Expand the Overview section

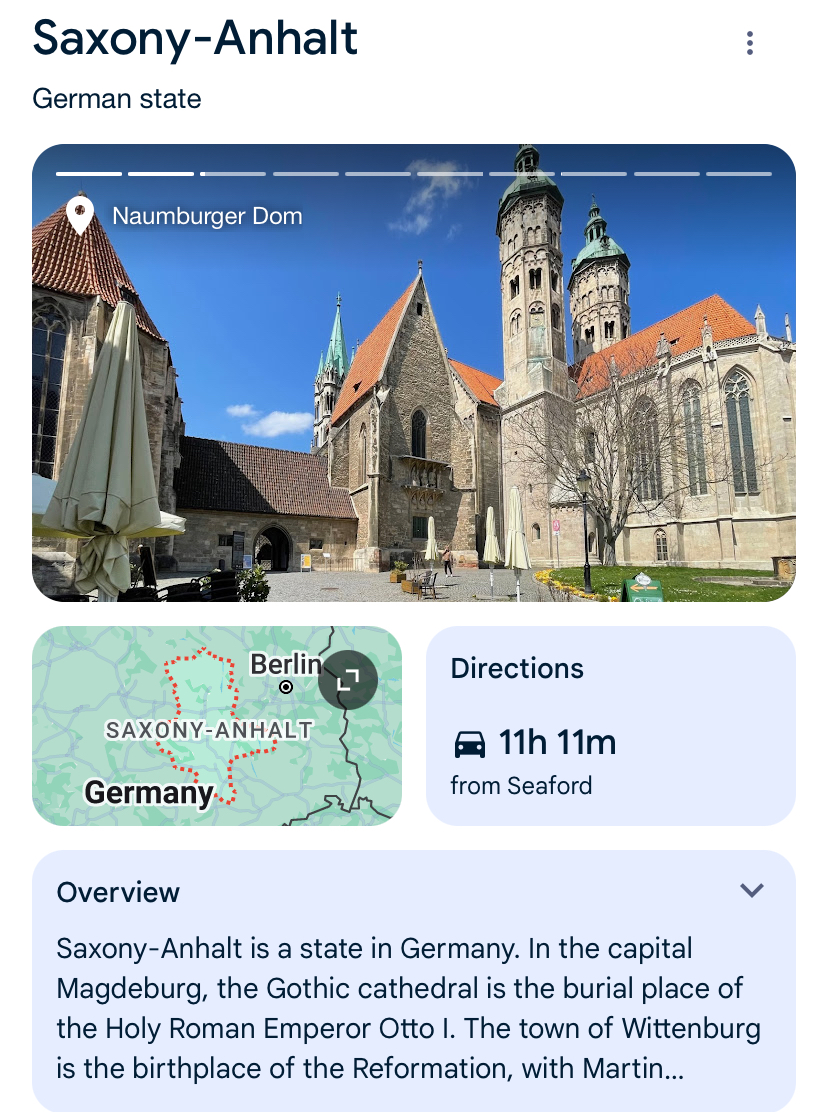tap(751, 891)
